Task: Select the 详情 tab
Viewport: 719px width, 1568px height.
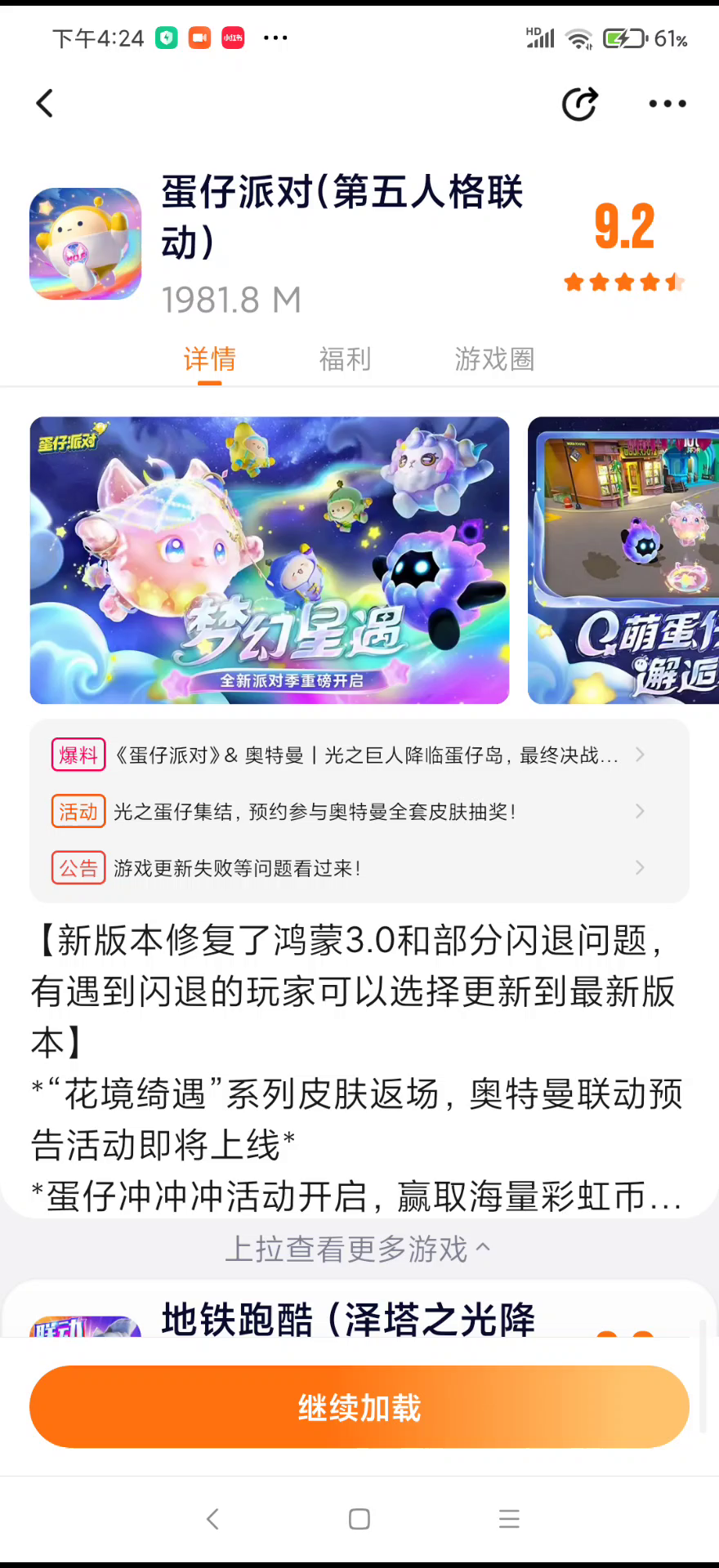Action: tap(210, 359)
